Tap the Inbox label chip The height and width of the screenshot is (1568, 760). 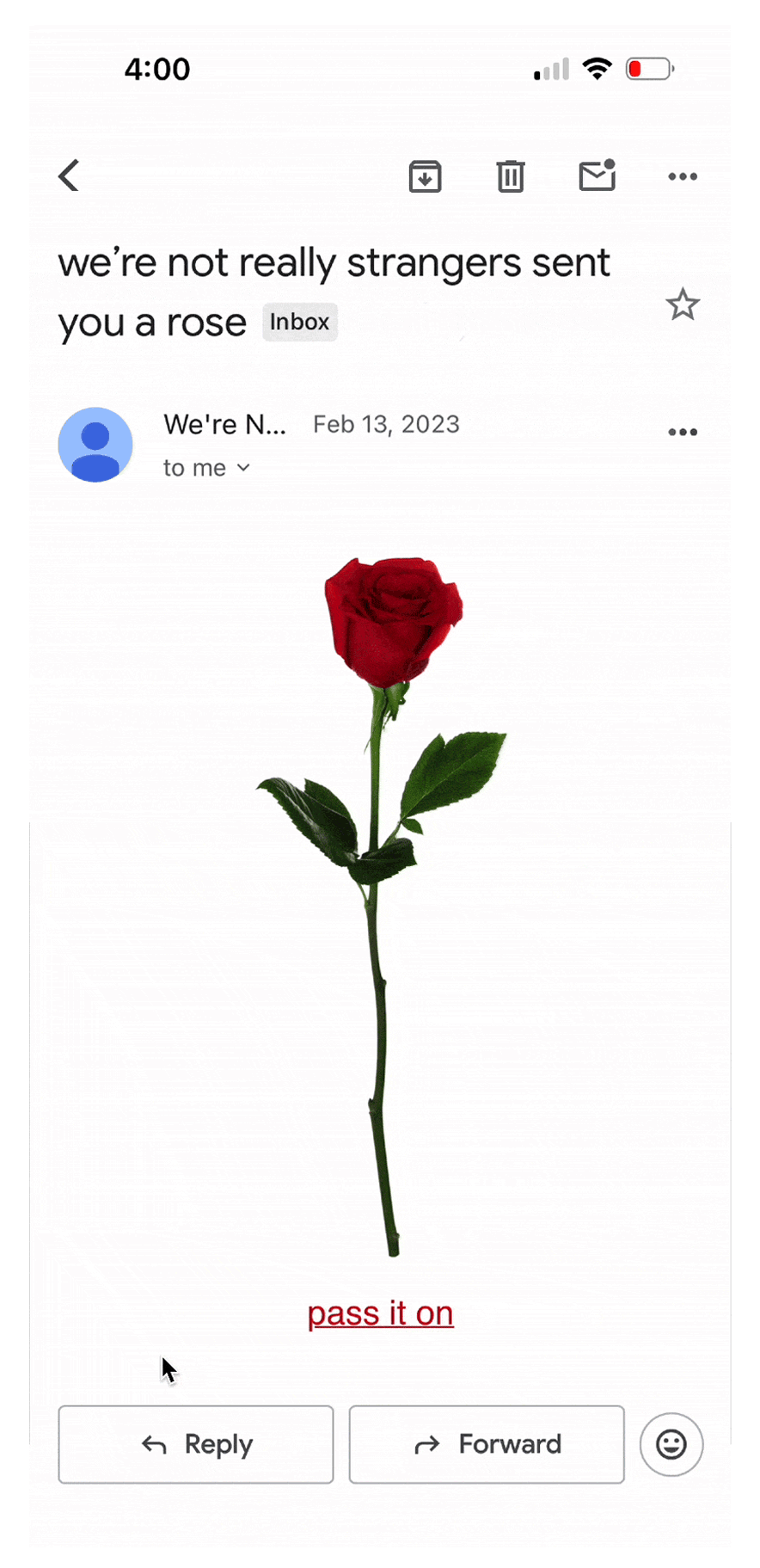[299, 323]
